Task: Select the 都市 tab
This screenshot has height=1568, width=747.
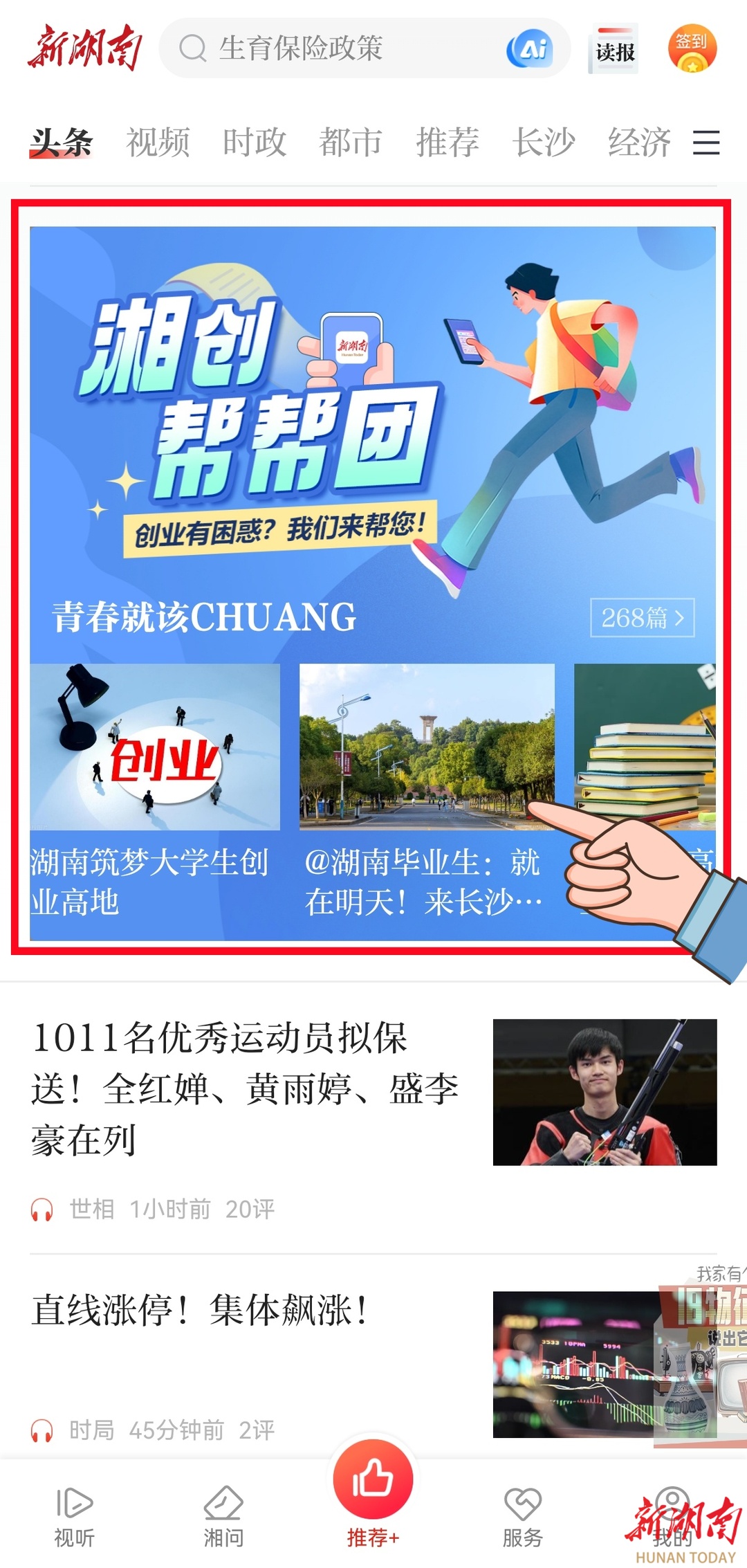Action: (x=350, y=143)
